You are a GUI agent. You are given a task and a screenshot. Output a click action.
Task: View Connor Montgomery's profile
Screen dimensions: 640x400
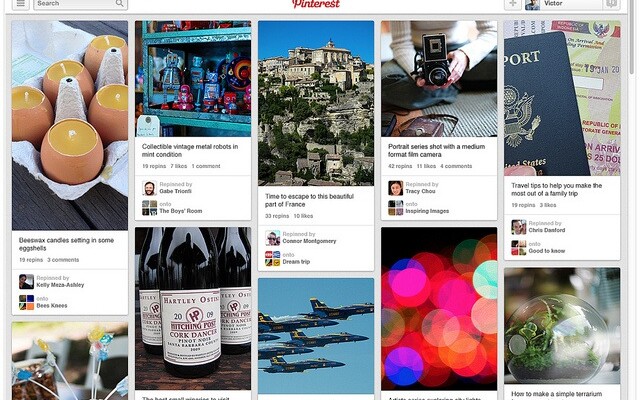pyautogui.click(x=309, y=241)
